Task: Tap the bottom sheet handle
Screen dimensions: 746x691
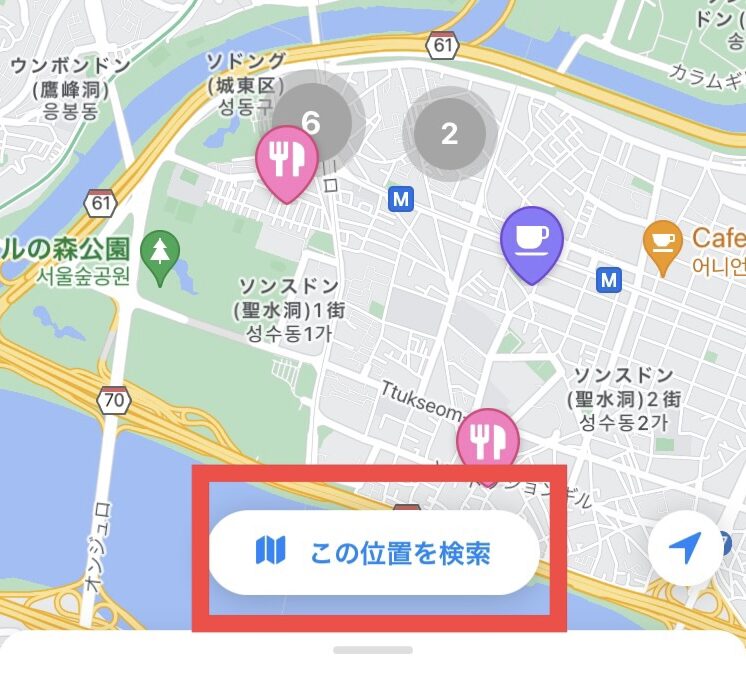Action: [x=373, y=650]
